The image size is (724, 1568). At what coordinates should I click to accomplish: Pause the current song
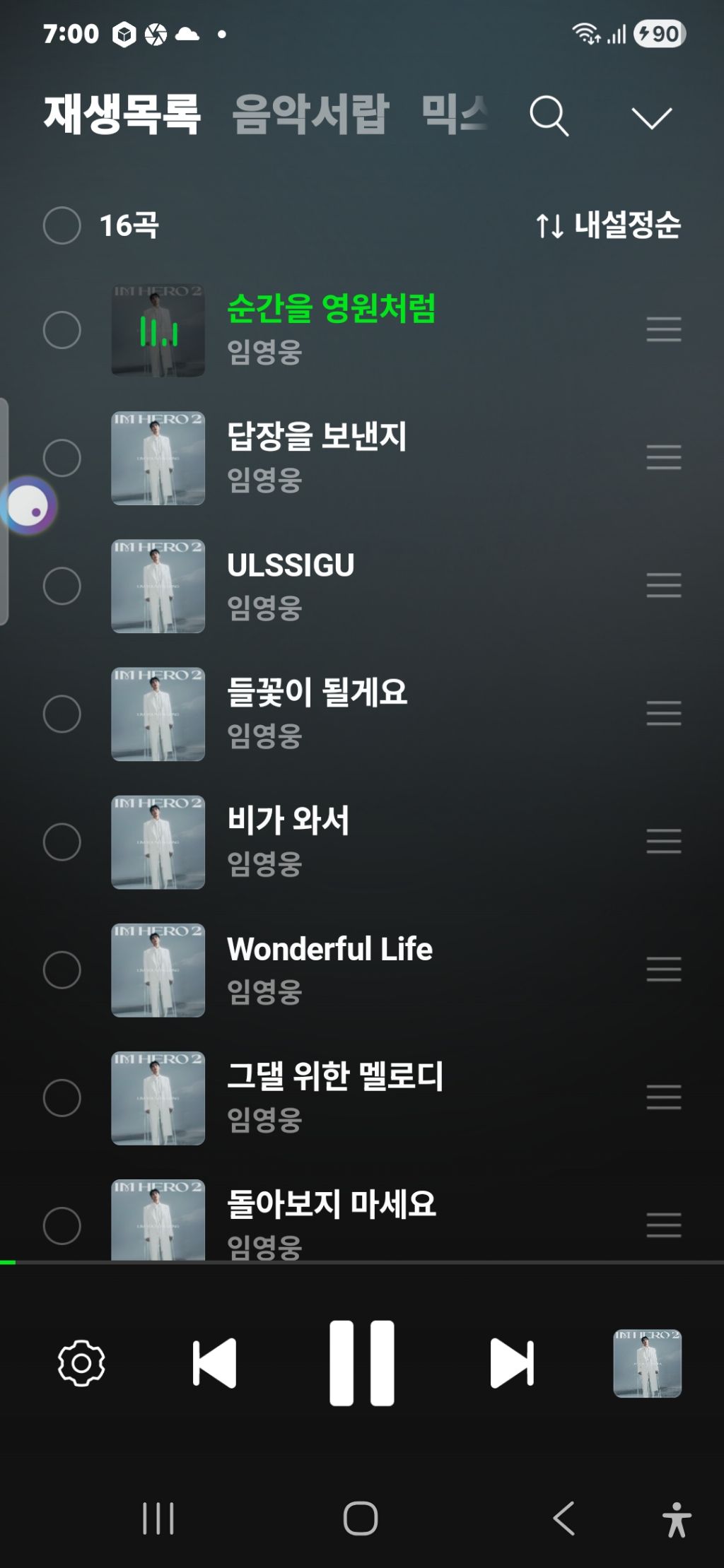click(362, 1363)
